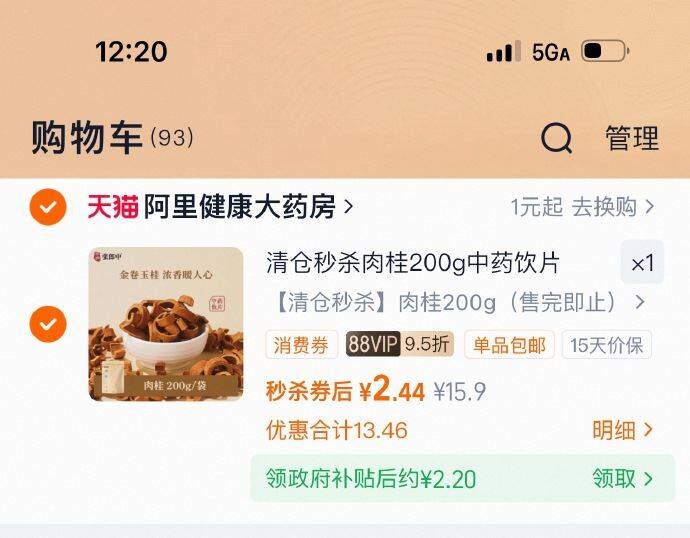This screenshot has width=690, height=538.
Task: Uncheck the 阿里健康大药房 store checkbox
Action: 47,207
